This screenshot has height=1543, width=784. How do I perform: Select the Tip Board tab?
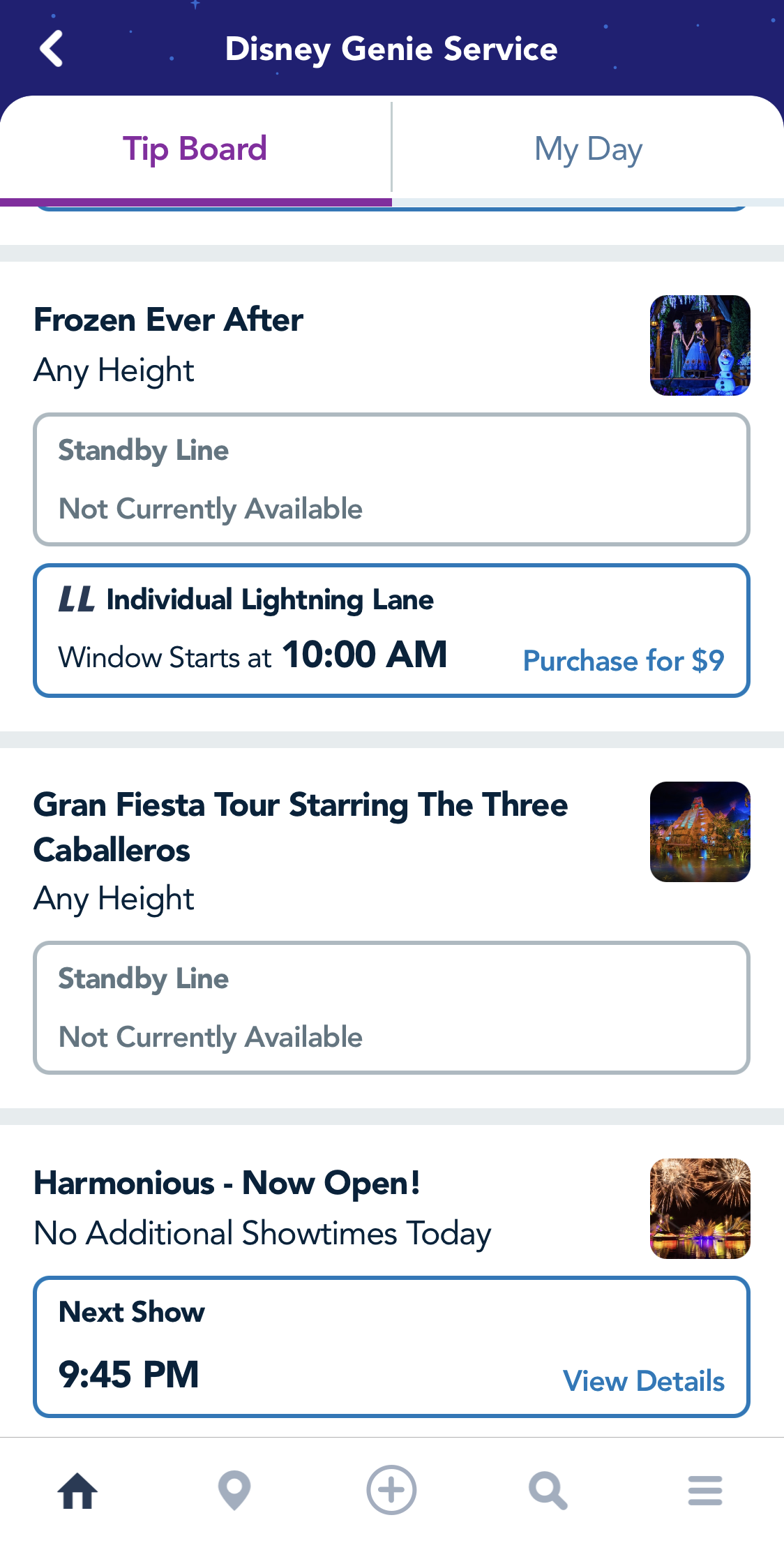click(x=195, y=149)
